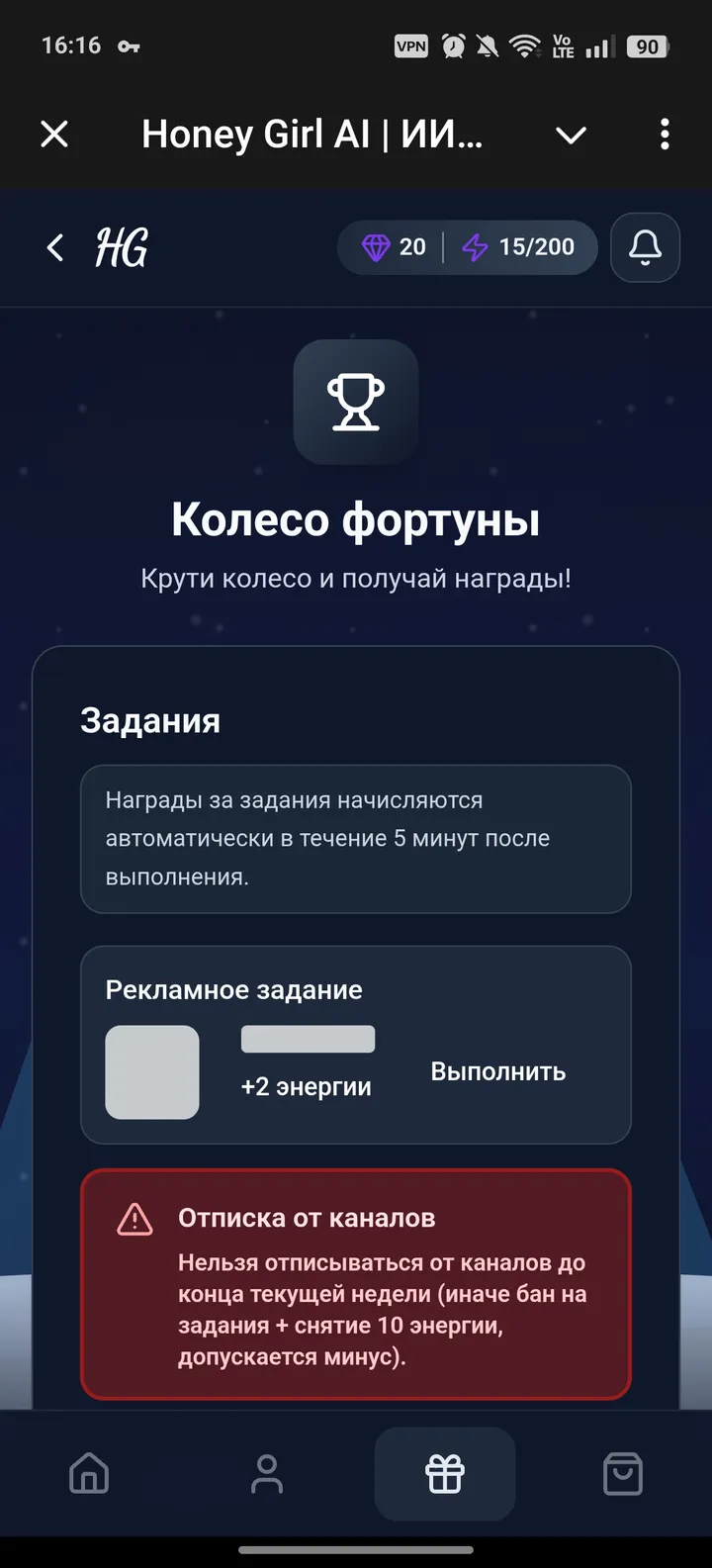Tap the Honey Girl AI chat title
The height and width of the screenshot is (1568, 712).
(312, 135)
